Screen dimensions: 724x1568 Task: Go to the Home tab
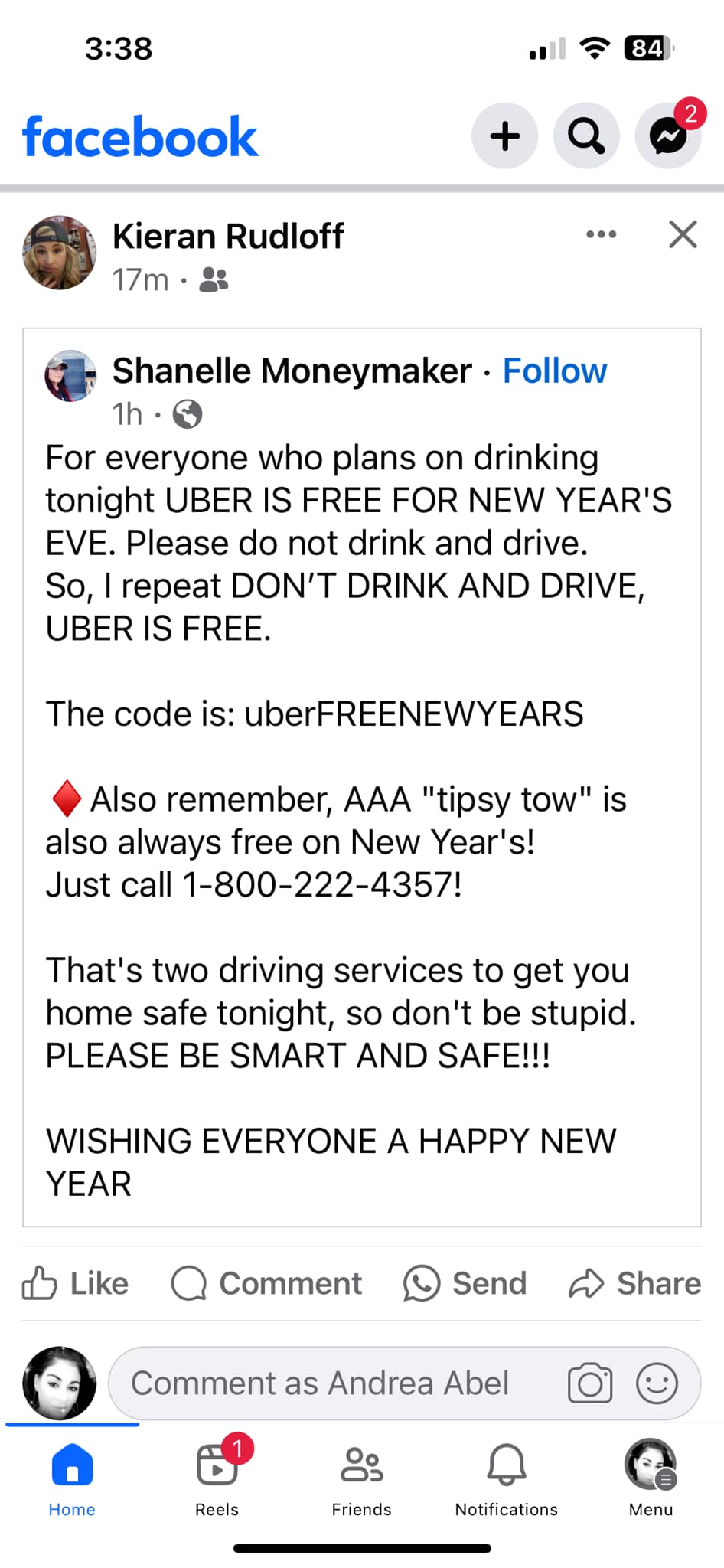click(72, 1479)
